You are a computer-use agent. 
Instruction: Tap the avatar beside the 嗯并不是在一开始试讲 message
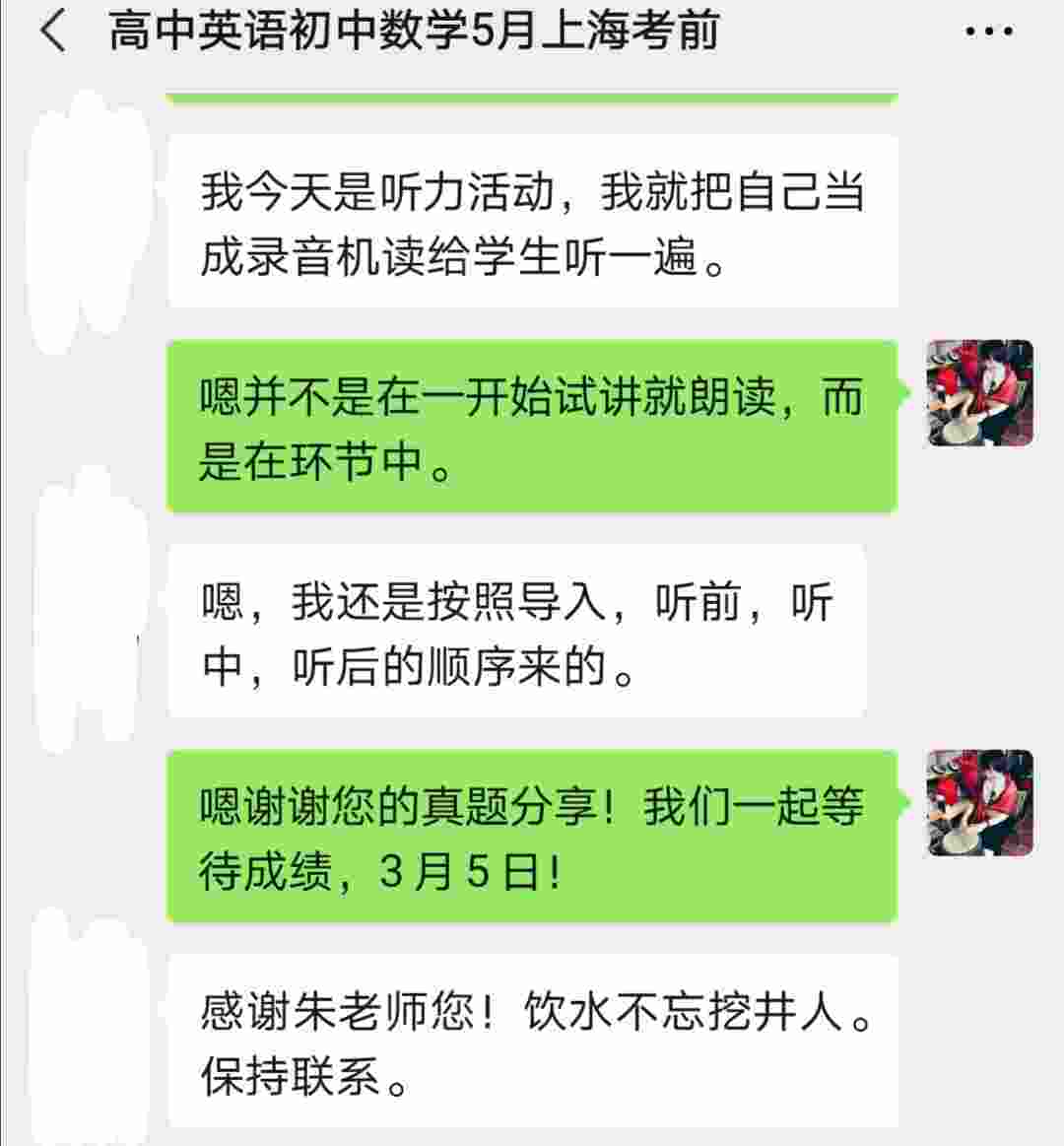pyautogui.click(x=979, y=393)
